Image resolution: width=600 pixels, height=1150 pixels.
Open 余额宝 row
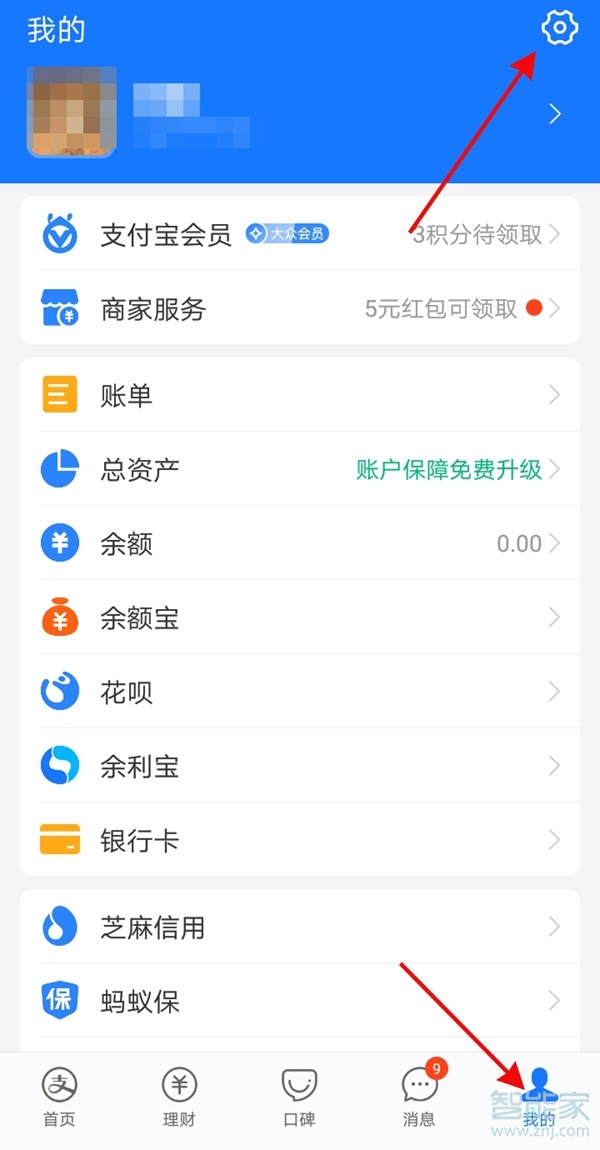(300, 618)
